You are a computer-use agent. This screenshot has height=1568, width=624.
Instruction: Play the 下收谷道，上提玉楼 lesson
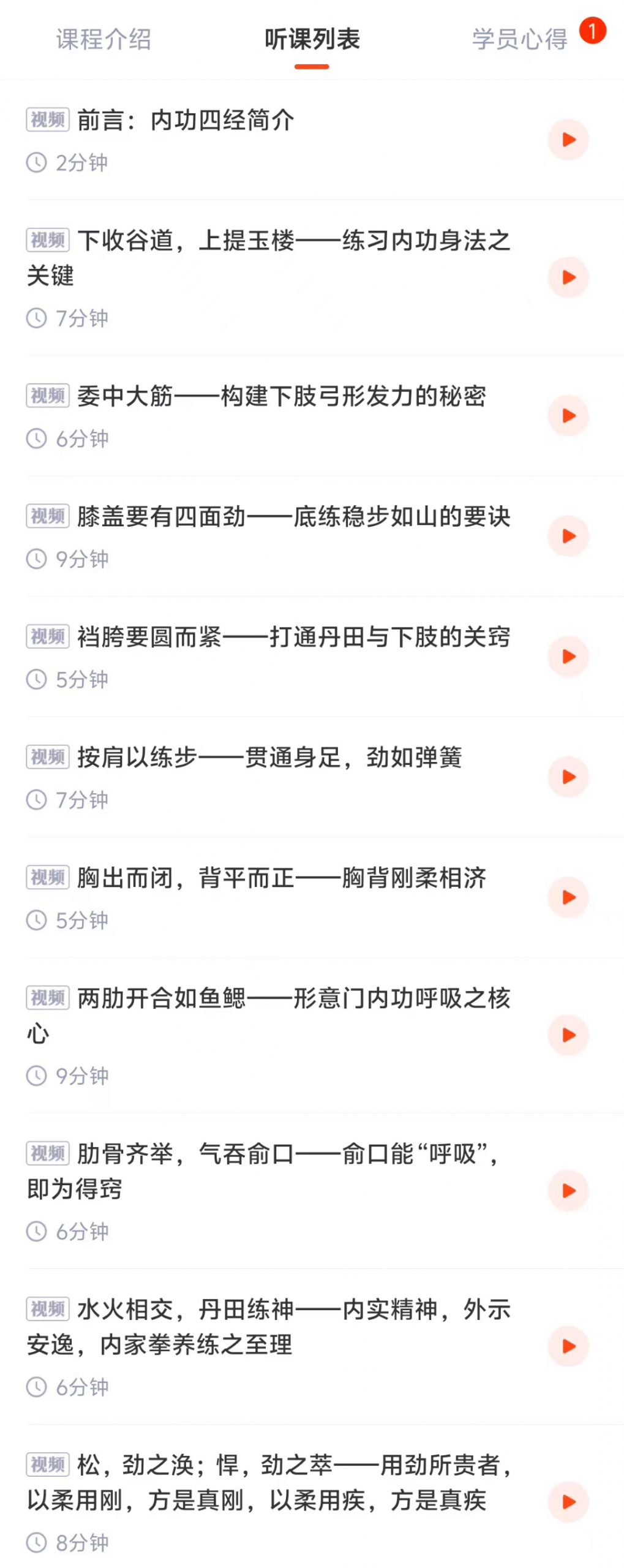click(x=568, y=277)
